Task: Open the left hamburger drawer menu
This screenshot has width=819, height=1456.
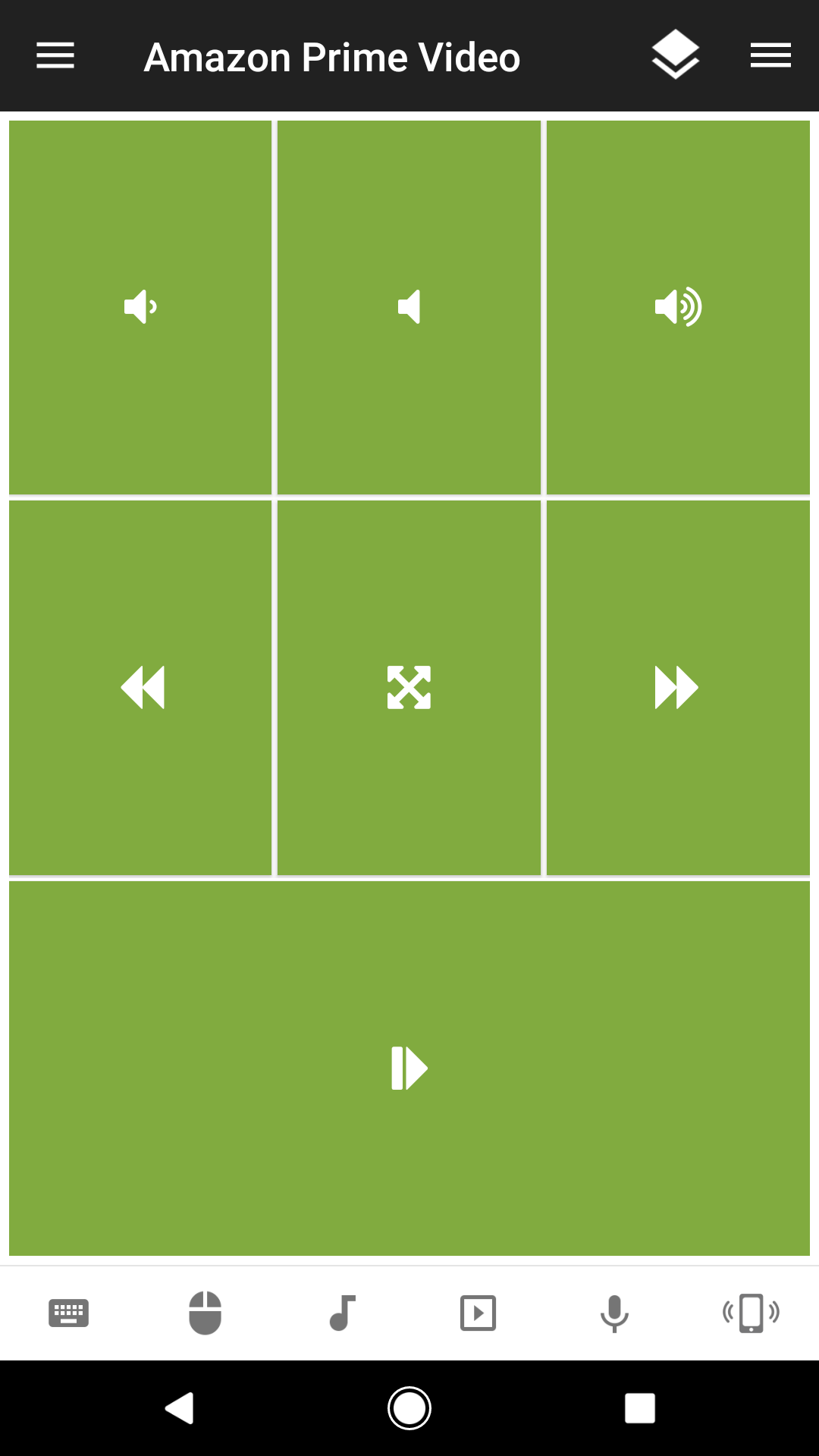Action: [55, 56]
